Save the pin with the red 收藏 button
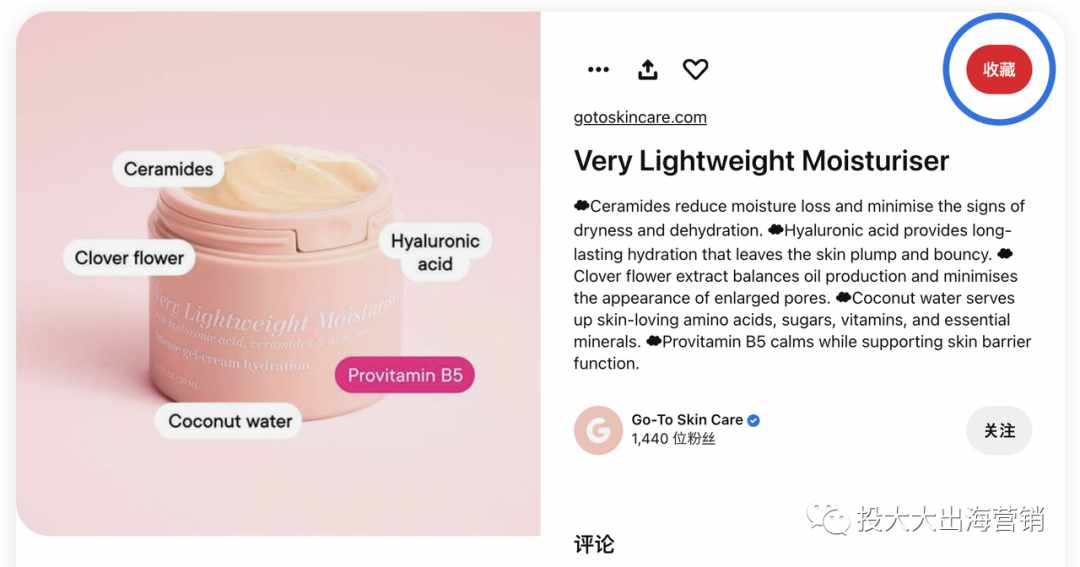 point(999,69)
